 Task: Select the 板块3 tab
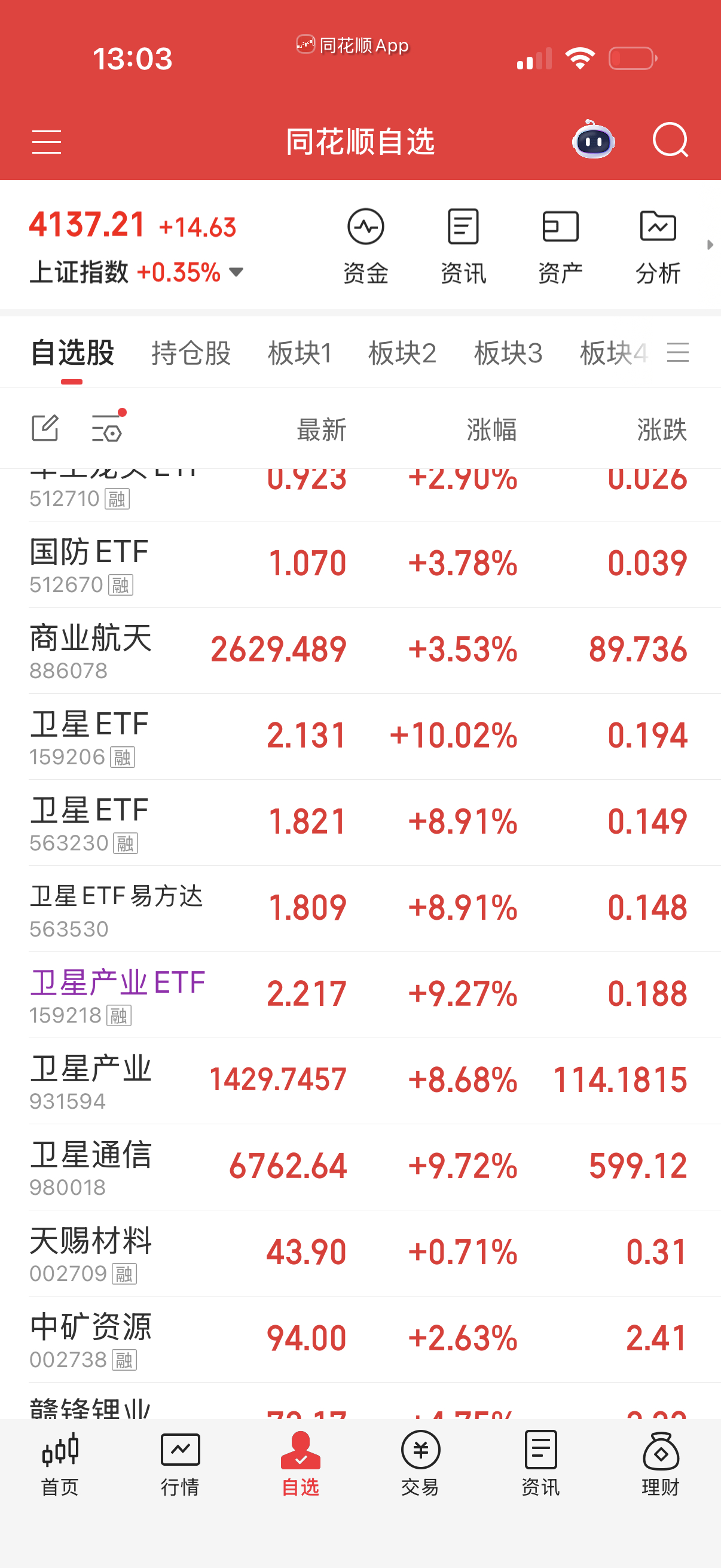[508, 353]
